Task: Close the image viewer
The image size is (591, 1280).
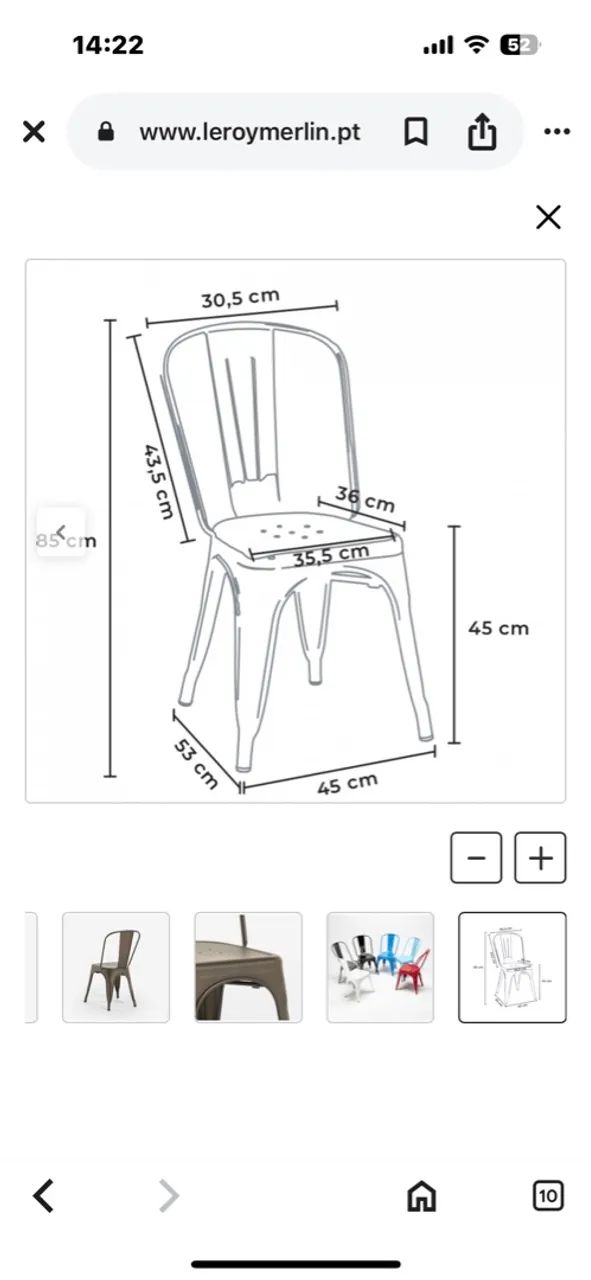Action: coord(548,217)
